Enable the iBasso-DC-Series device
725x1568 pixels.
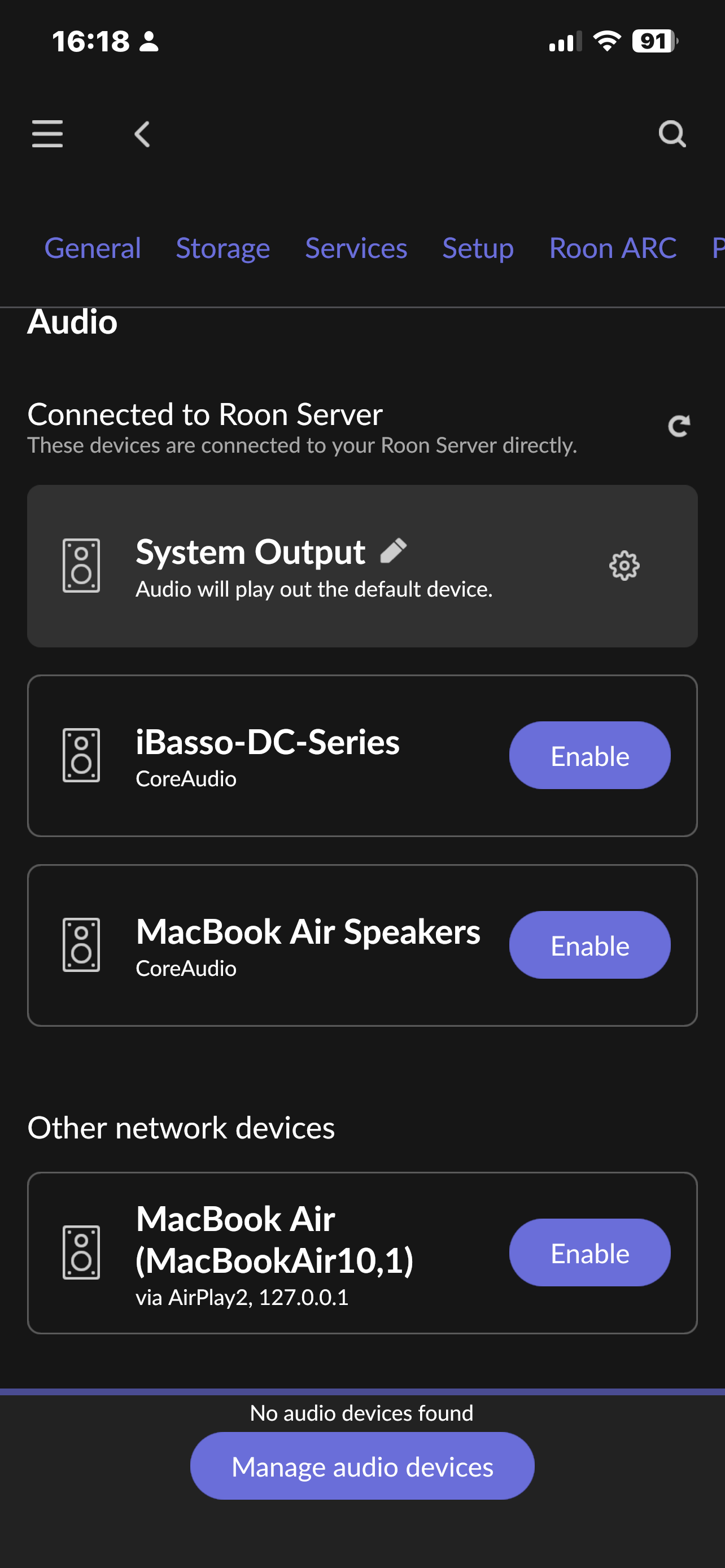(590, 755)
